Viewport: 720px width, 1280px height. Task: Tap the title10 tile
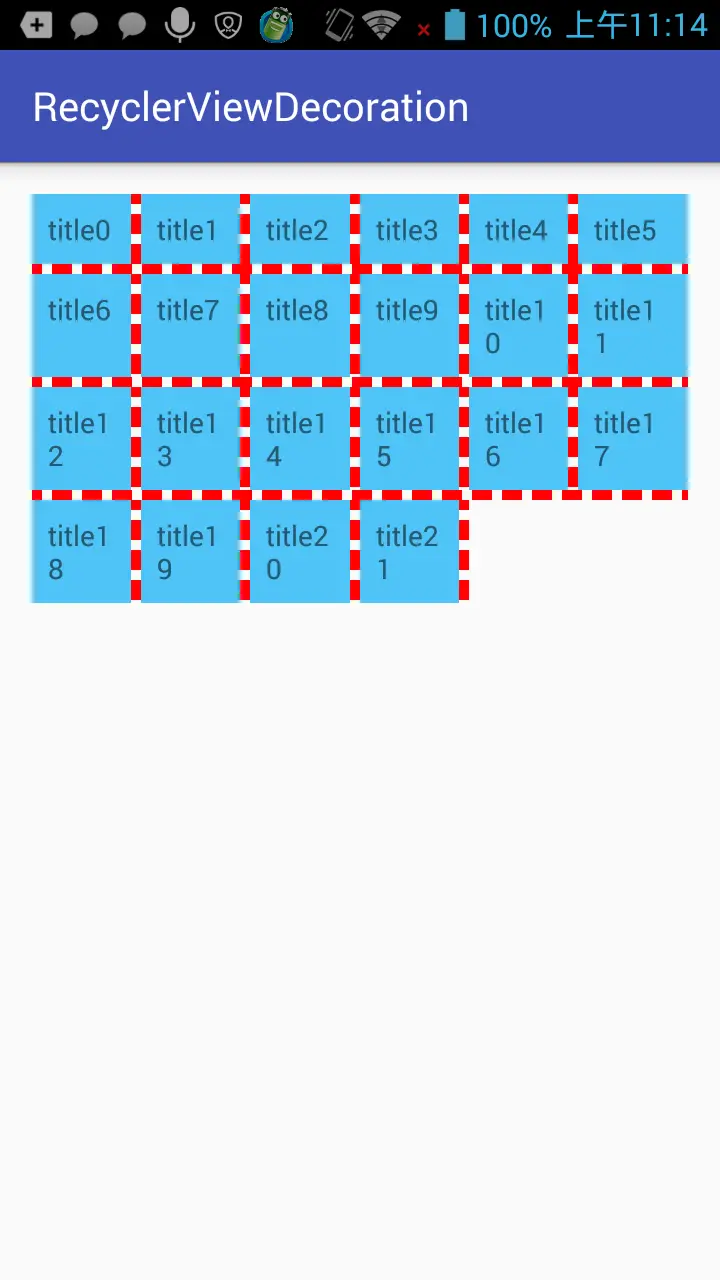518,325
